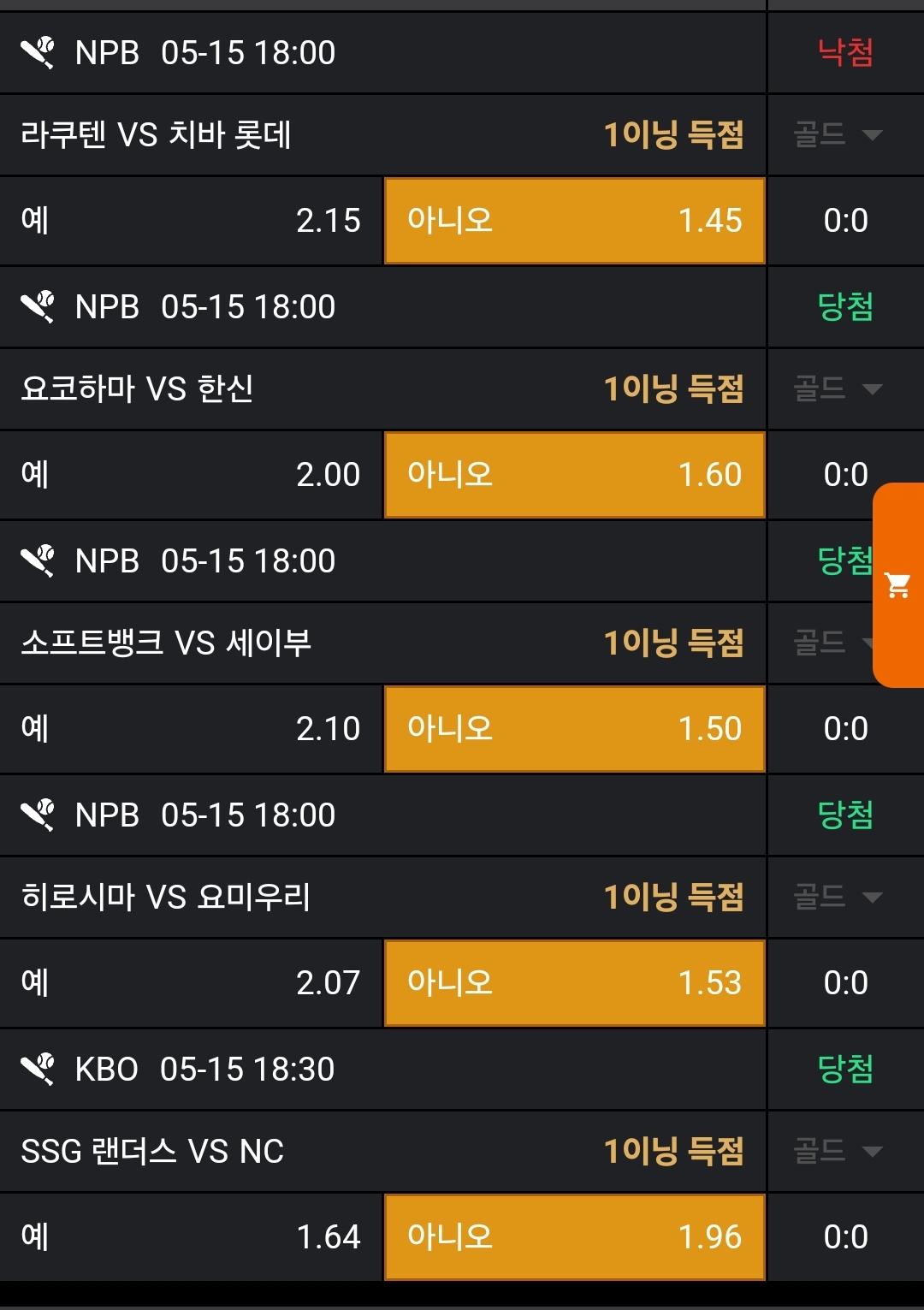Choose 예 2.00 for 요코하마 VS 한신
Image resolution: width=924 pixels, height=1310 pixels.
(191, 475)
